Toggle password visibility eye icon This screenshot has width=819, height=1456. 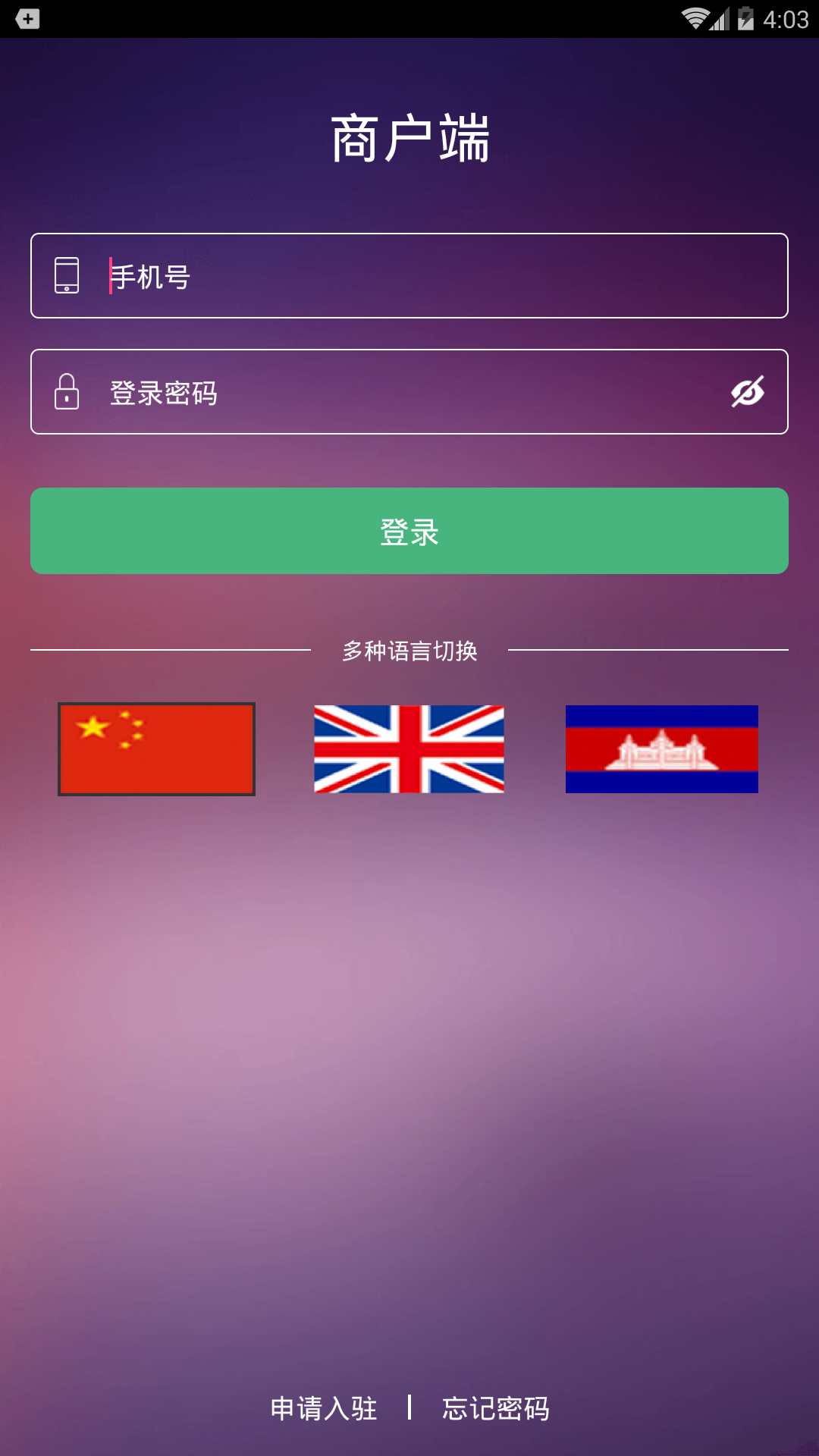[x=747, y=391]
